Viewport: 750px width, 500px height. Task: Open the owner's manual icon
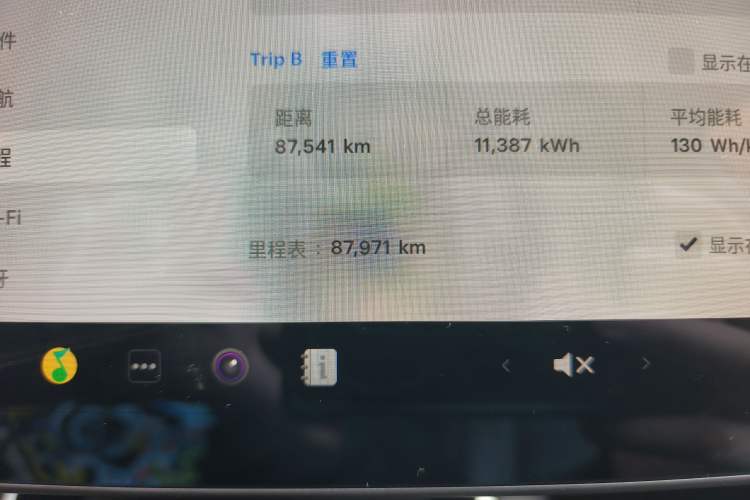(319, 367)
